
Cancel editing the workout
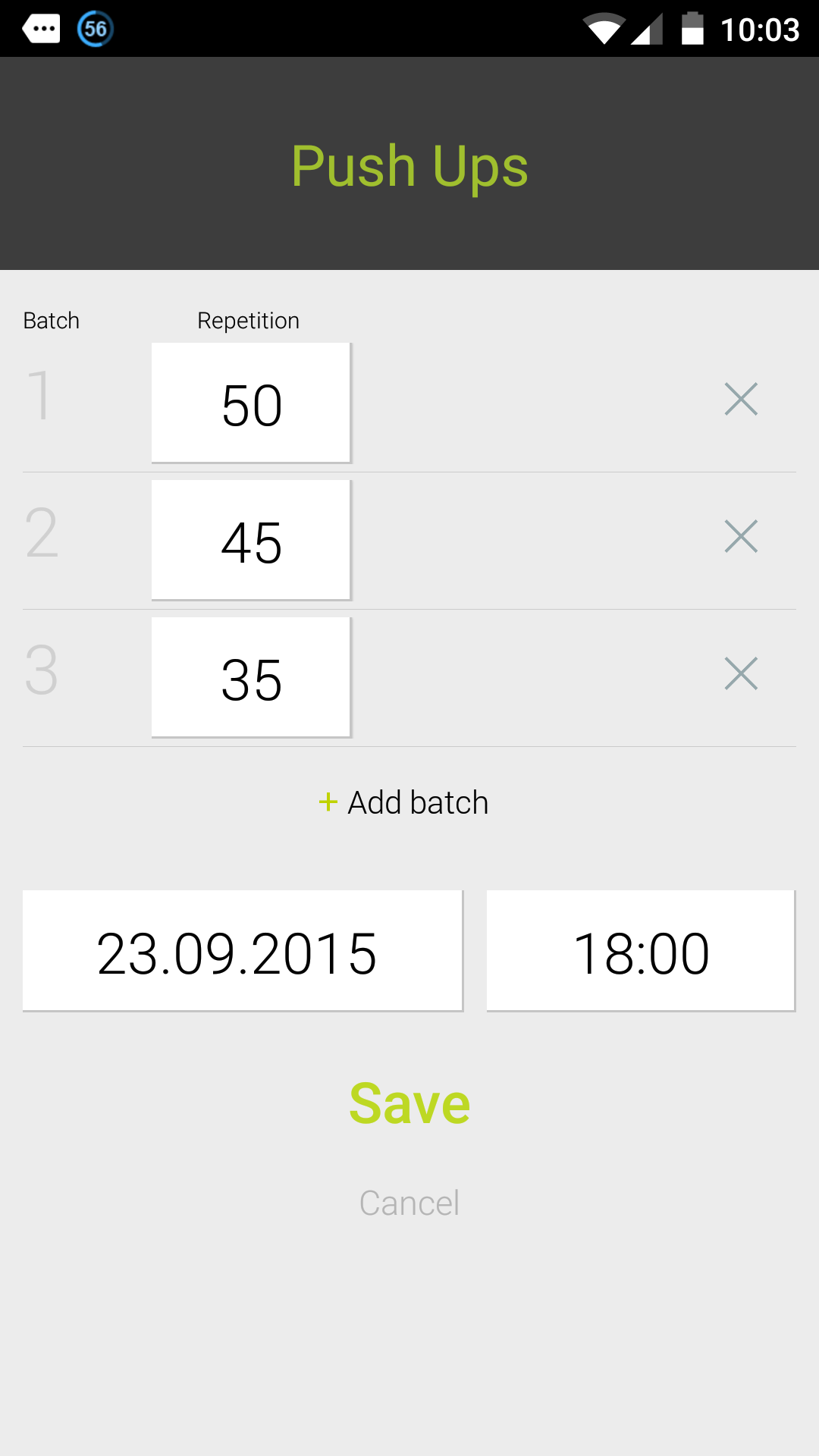pyautogui.click(x=409, y=1203)
